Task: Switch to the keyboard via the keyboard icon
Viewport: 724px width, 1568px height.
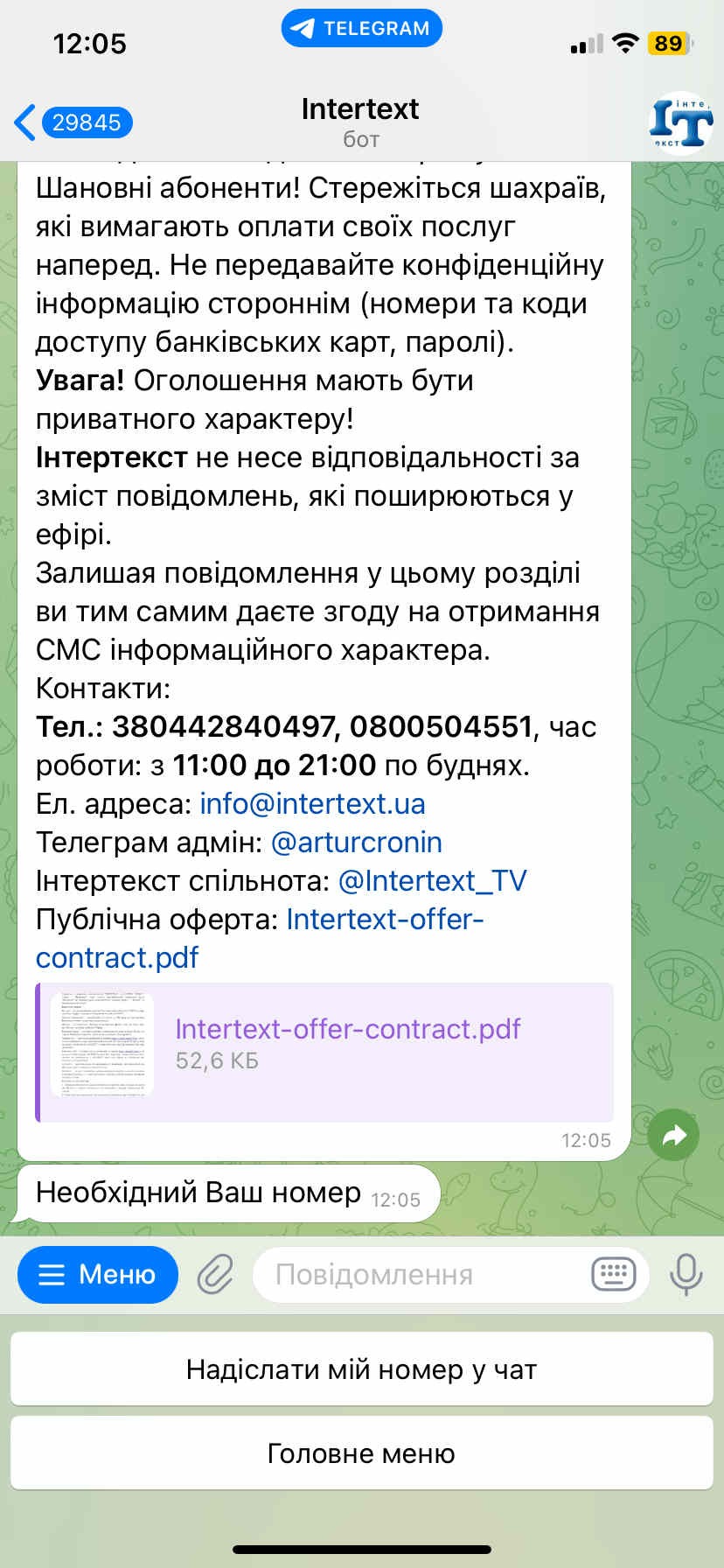Action: (613, 1274)
